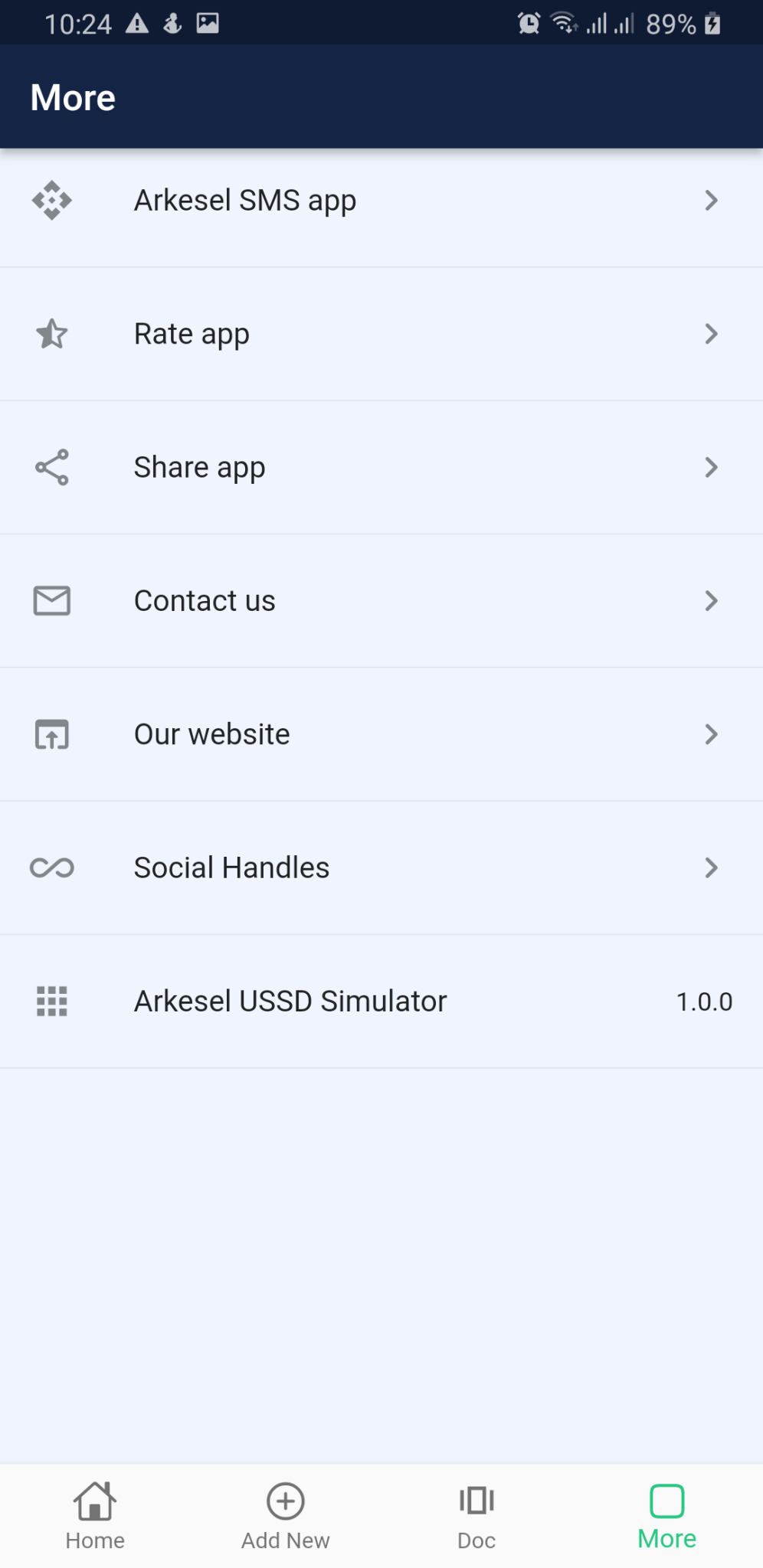Select the infinity icon for Social Handles
Viewport: 763px width, 1568px height.
pos(51,867)
